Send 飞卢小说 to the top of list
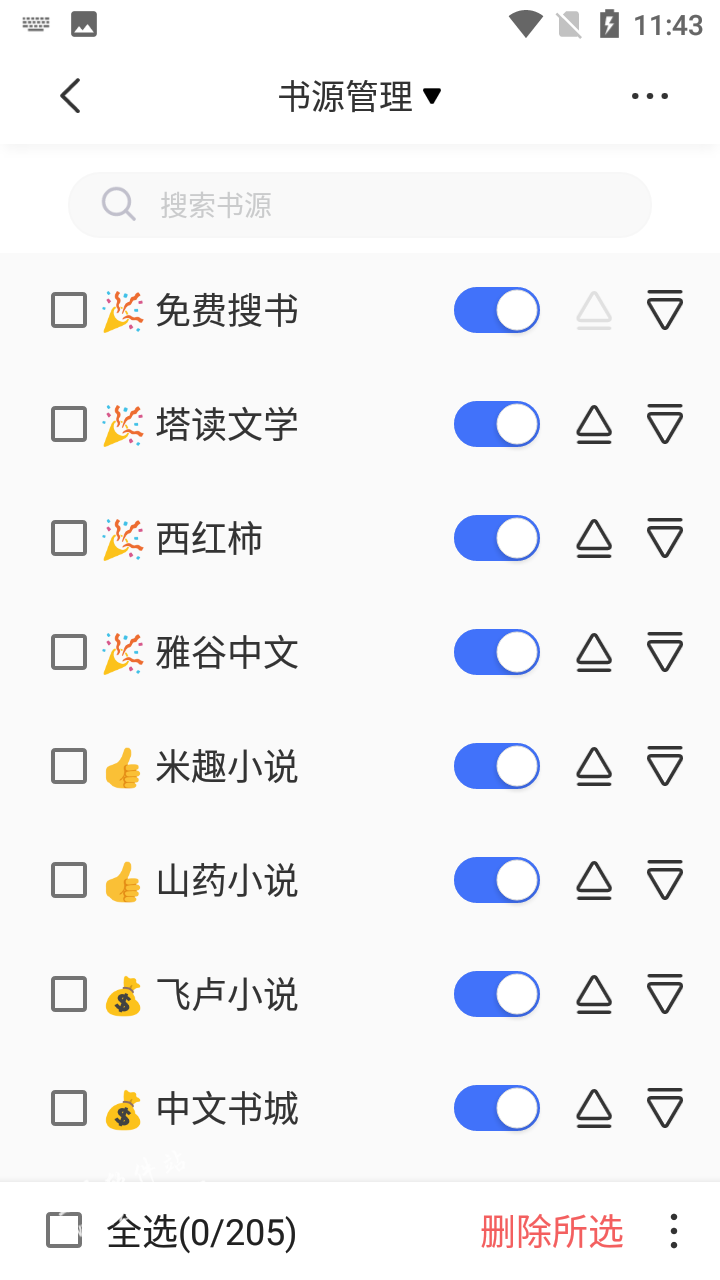720x1280 pixels. (x=594, y=994)
